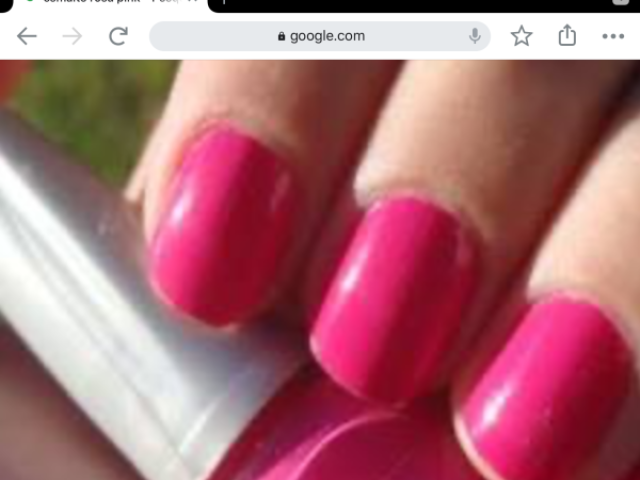Viewport: 640px width, 480px height.
Task: Reload the current page
Action: [118, 37]
